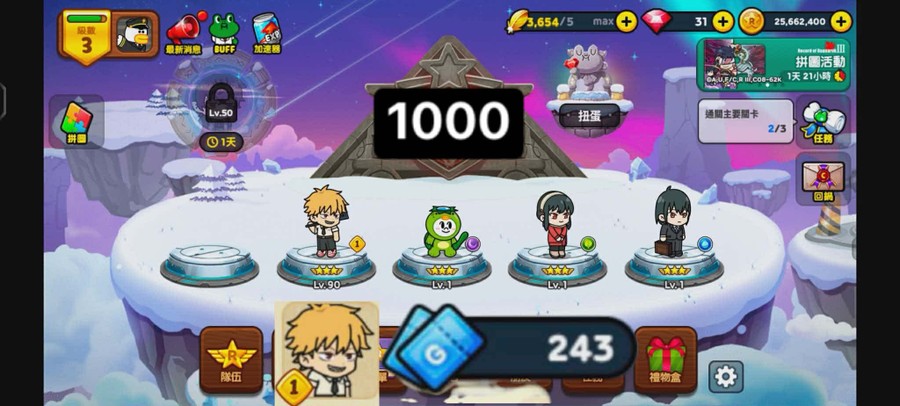
Task: Open the 隊伍 team button
Action: coord(231,360)
